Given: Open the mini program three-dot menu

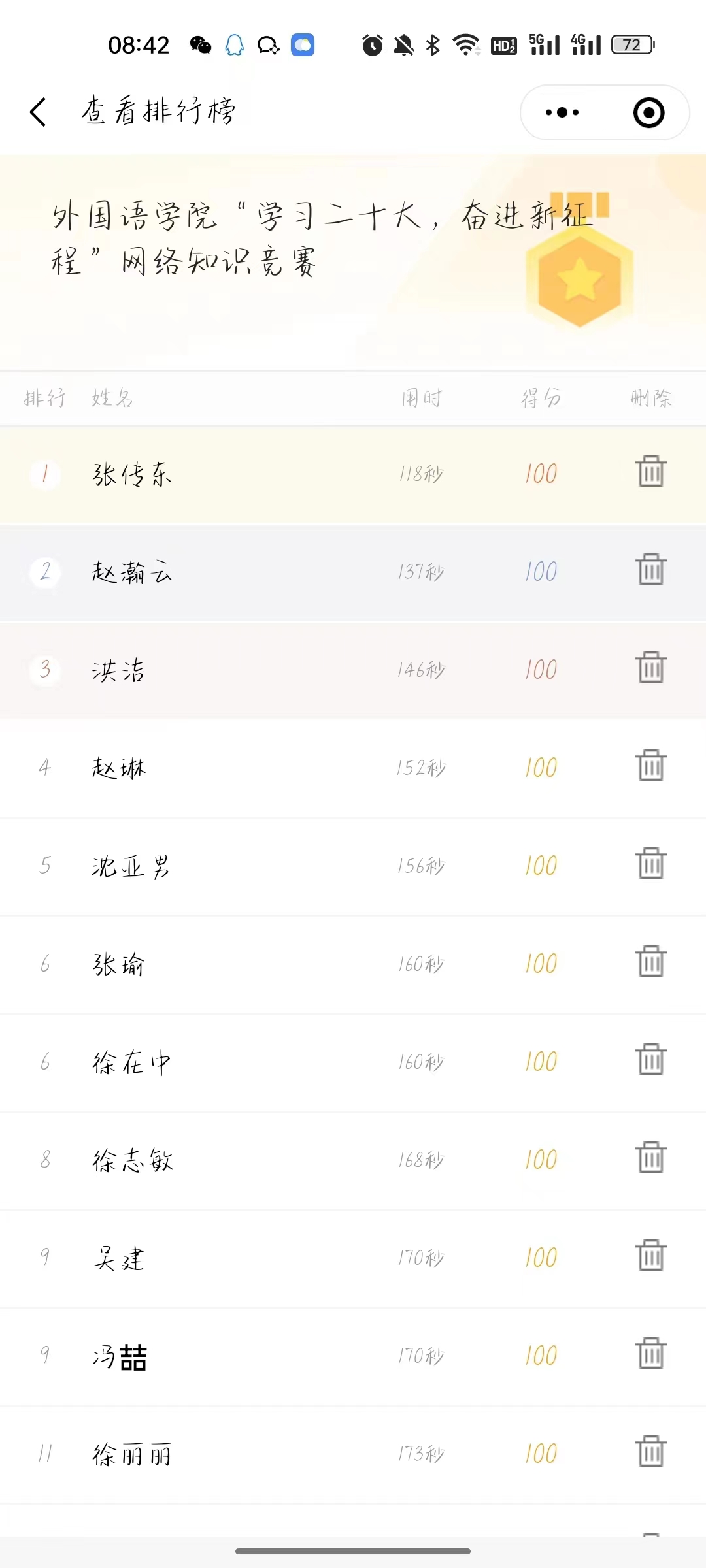Looking at the screenshot, I should (x=562, y=112).
